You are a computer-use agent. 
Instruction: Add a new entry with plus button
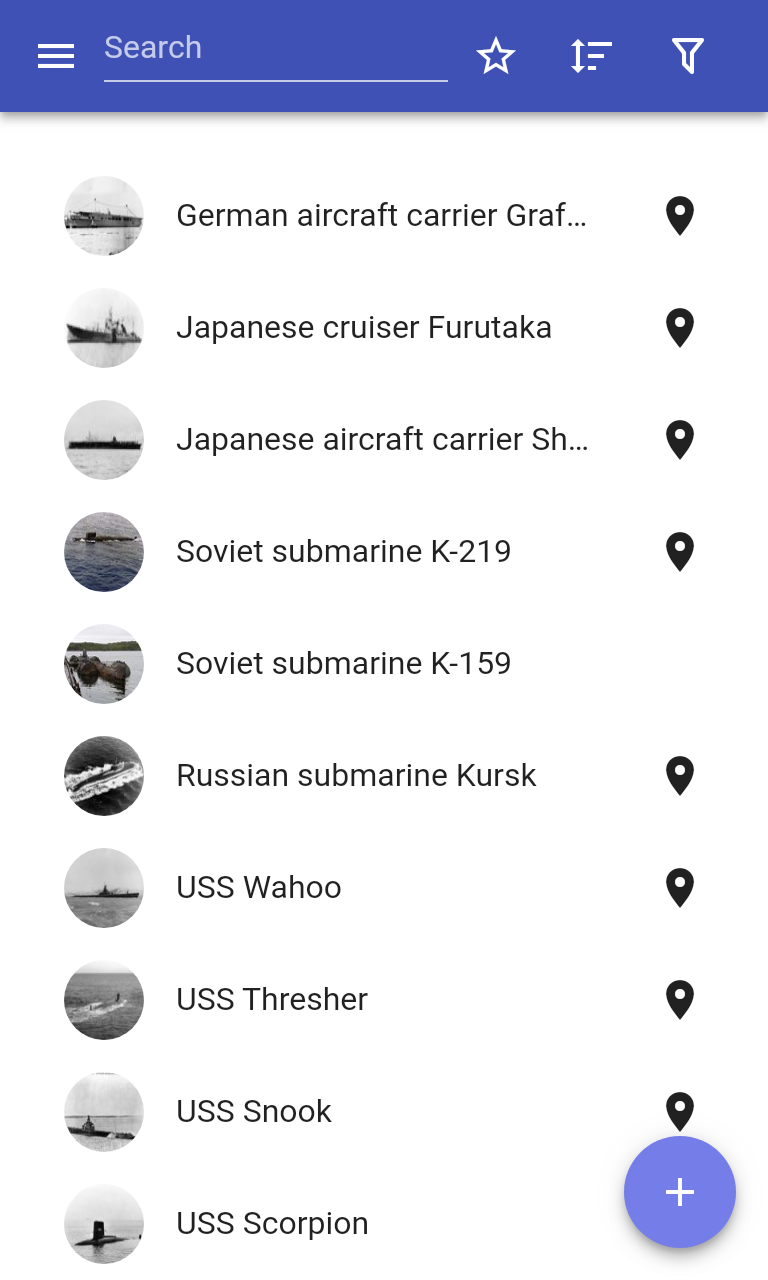point(680,1192)
